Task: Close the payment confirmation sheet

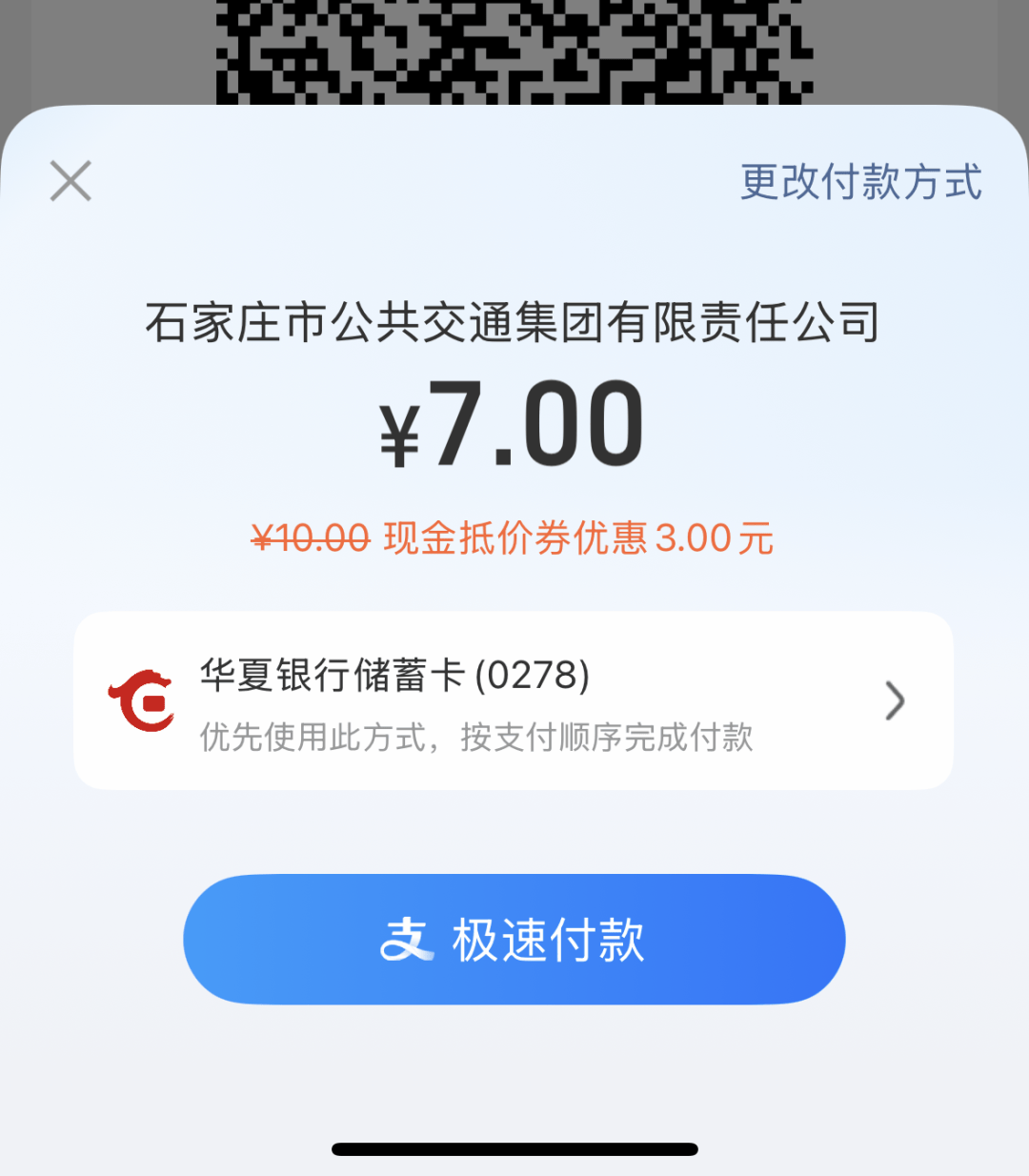Action: click(x=71, y=181)
